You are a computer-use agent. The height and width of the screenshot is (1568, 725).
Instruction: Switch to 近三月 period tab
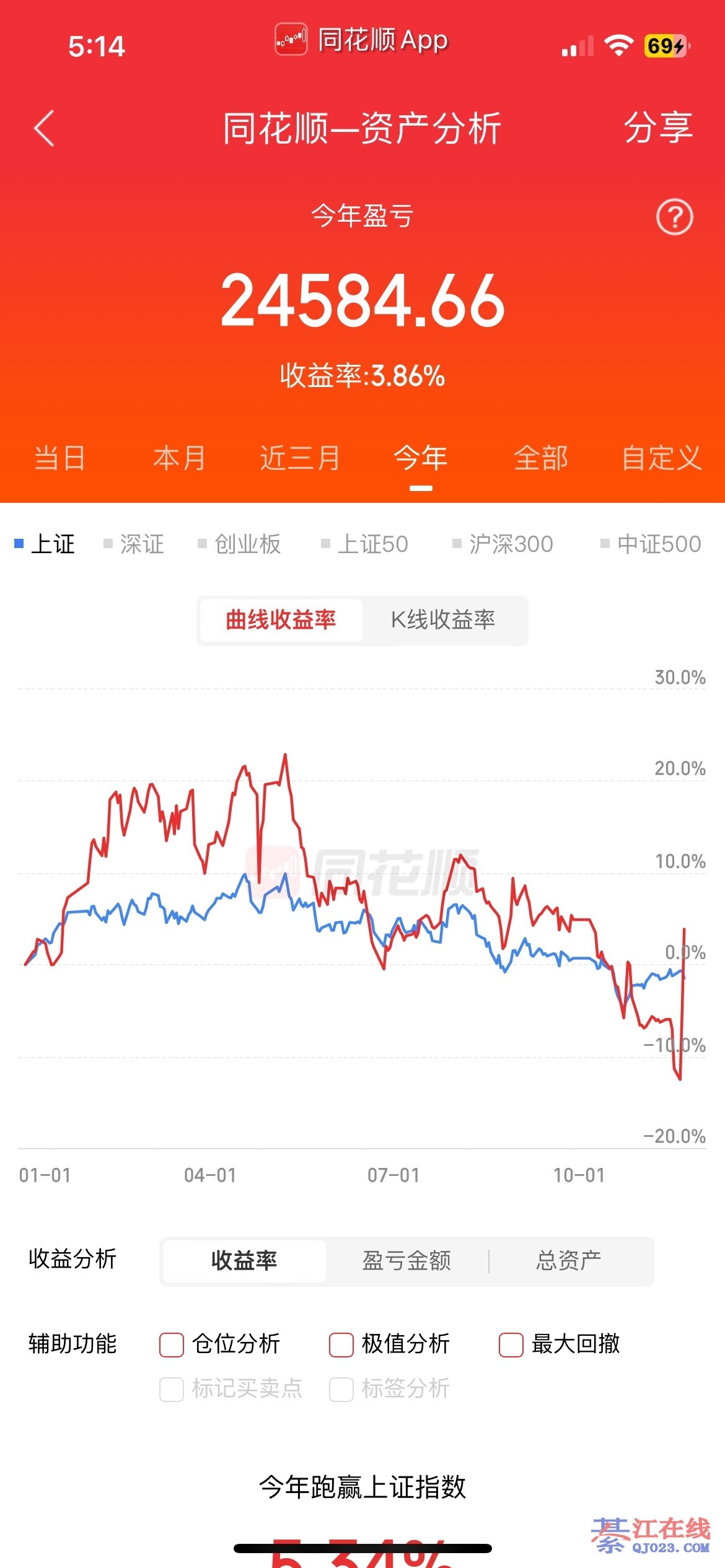[300, 458]
